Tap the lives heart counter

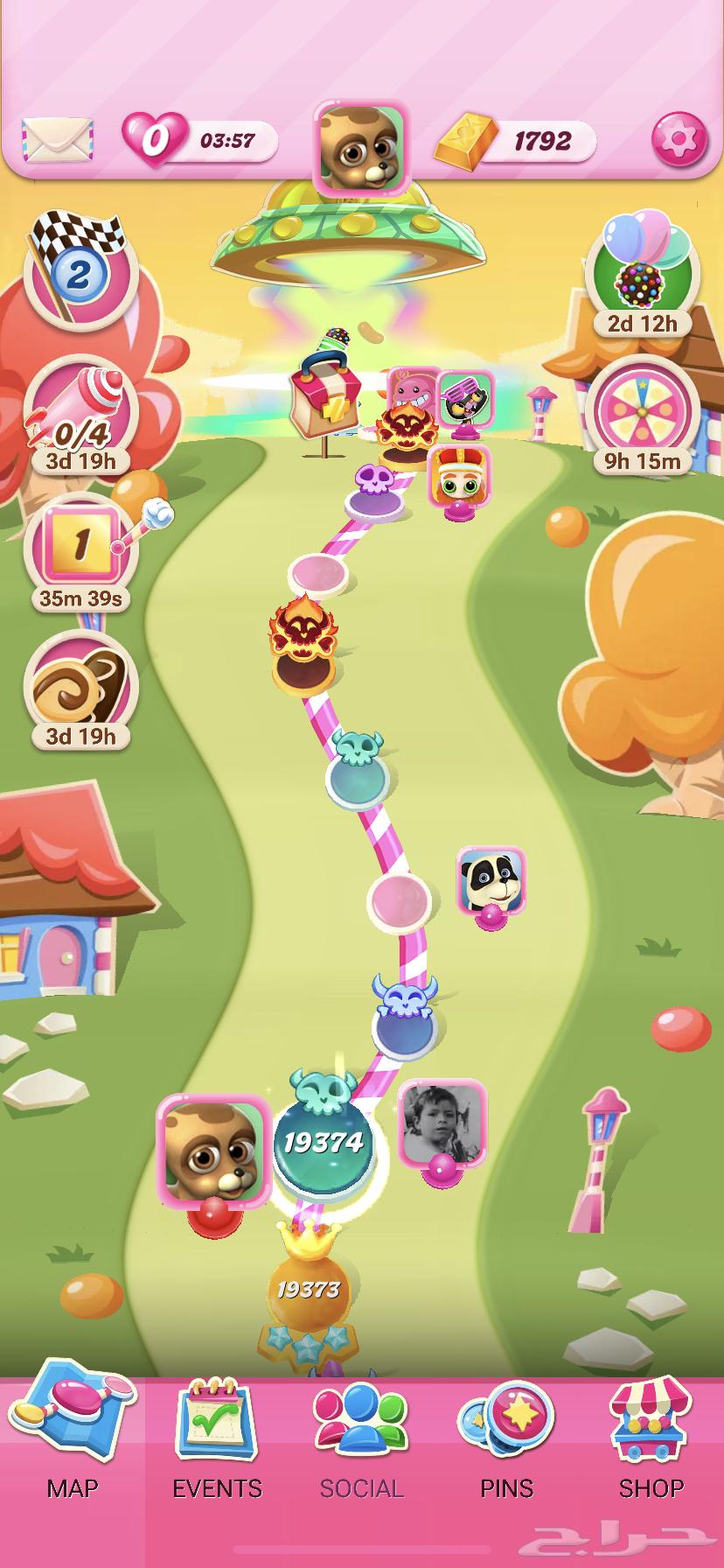[x=156, y=140]
